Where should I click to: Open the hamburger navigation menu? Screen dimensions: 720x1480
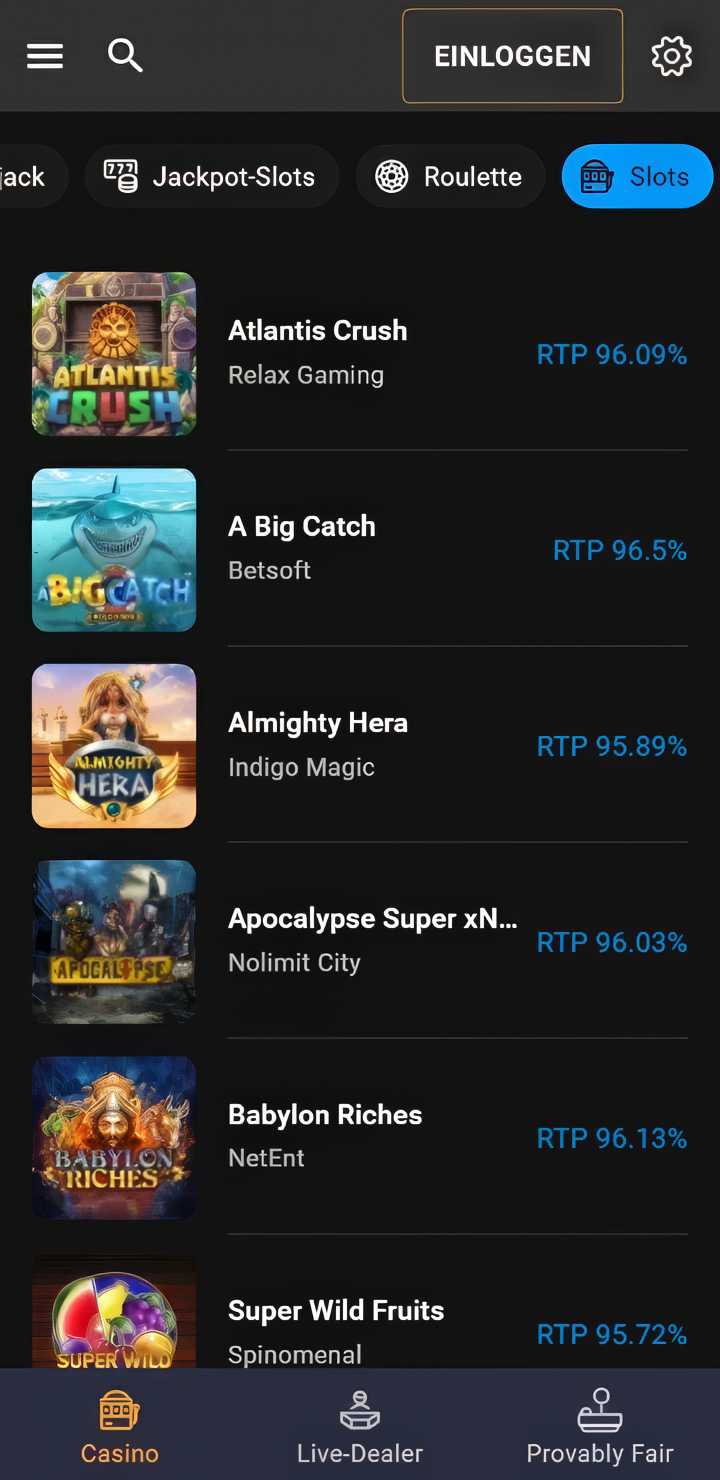[44, 56]
